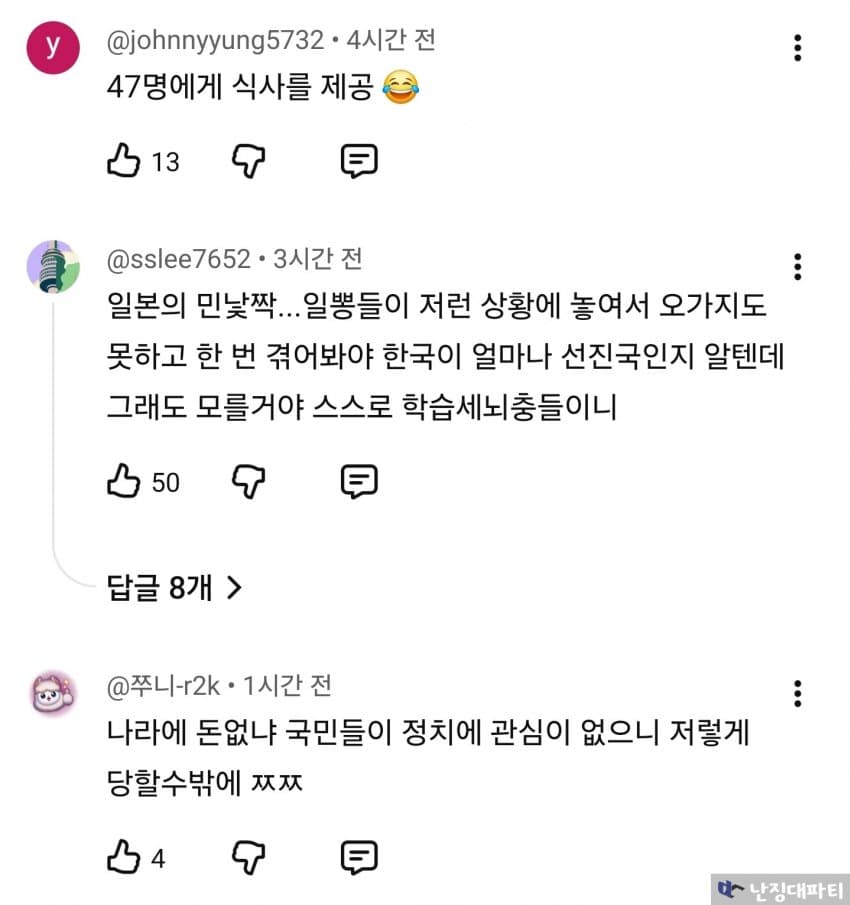Image resolution: width=850 pixels, height=905 pixels.
Task: Open @sslee7652's profile avatar
Action: pyautogui.click(x=53, y=267)
